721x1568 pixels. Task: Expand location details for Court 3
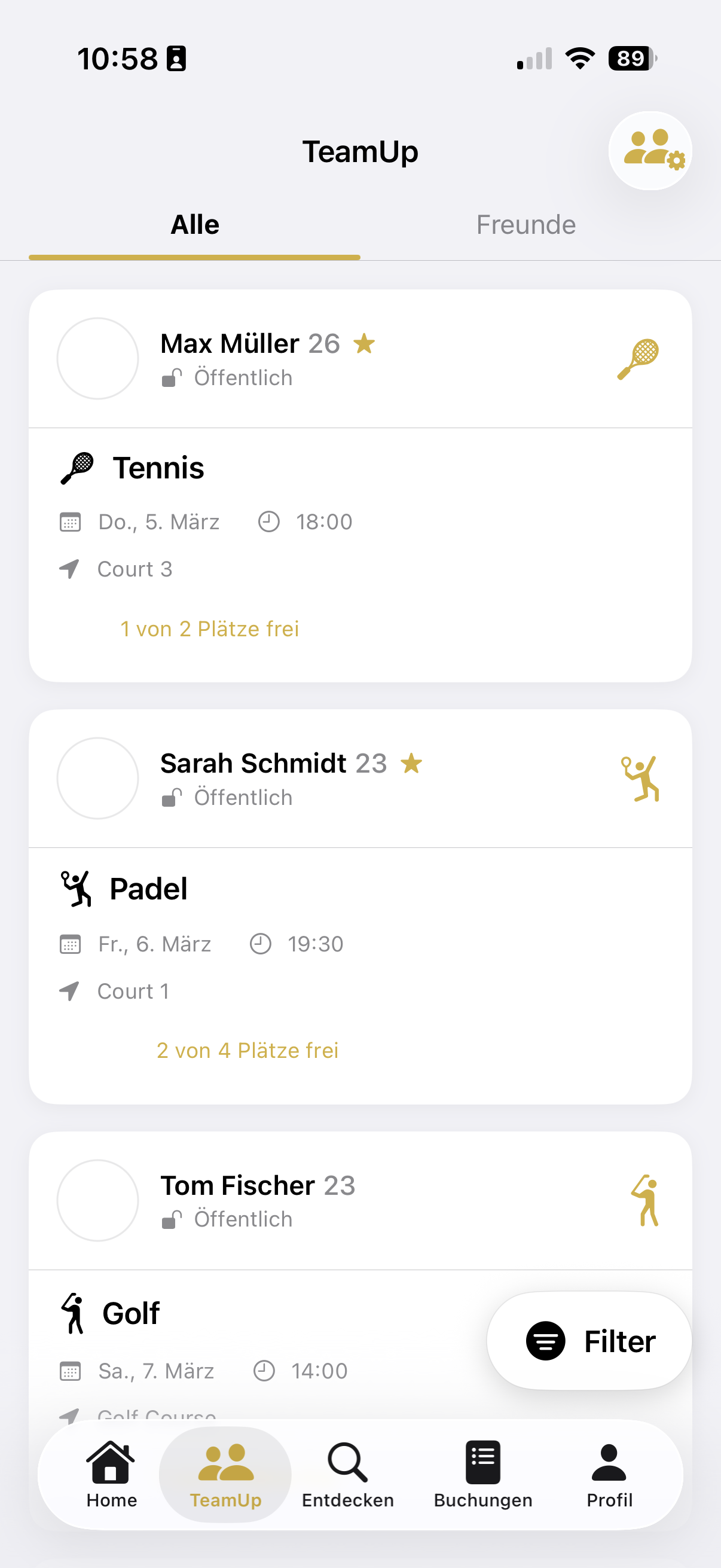click(71, 569)
